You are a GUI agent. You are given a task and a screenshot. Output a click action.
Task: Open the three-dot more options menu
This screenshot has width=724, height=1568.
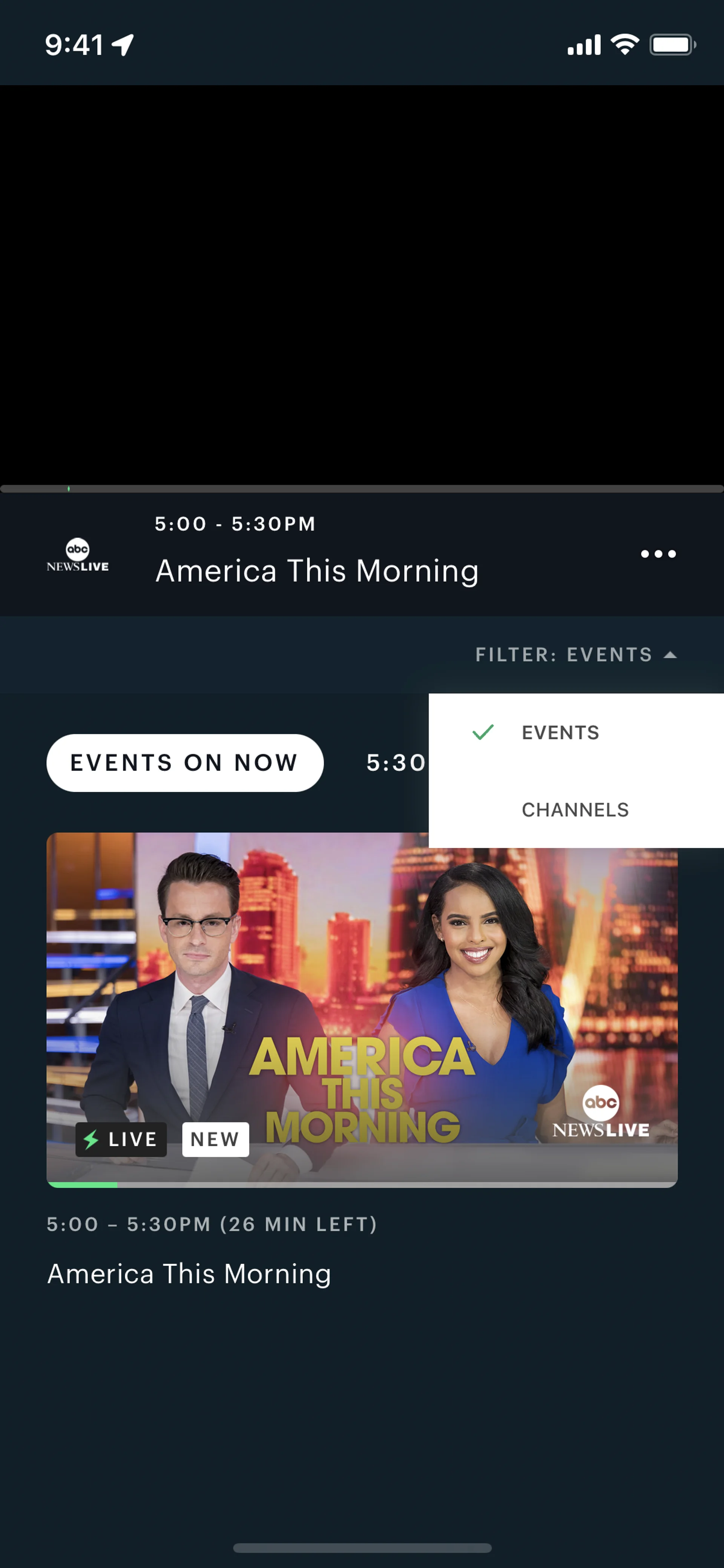click(x=658, y=554)
